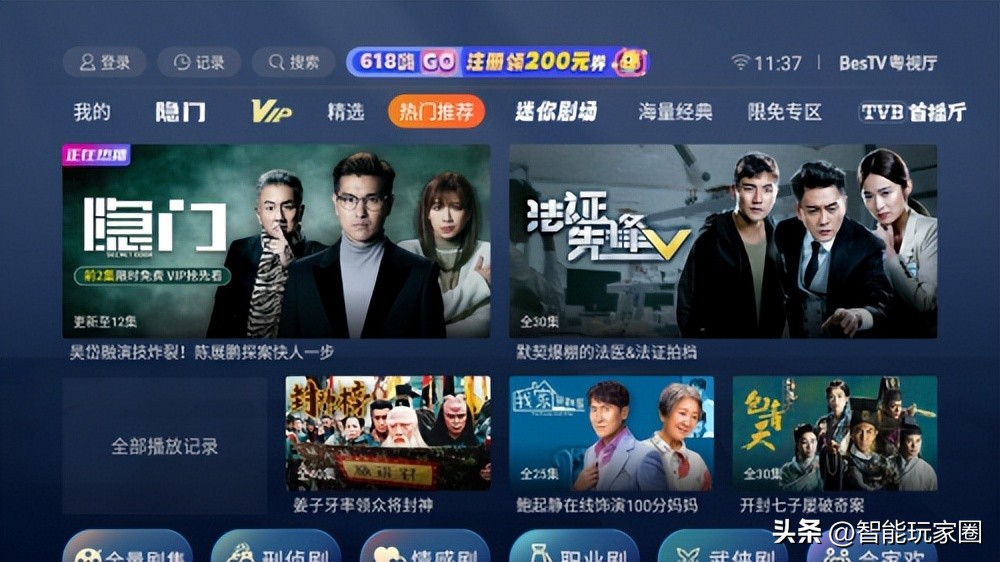Switch to the 隐门 tab
The width and height of the screenshot is (1000, 562).
tap(180, 112)
